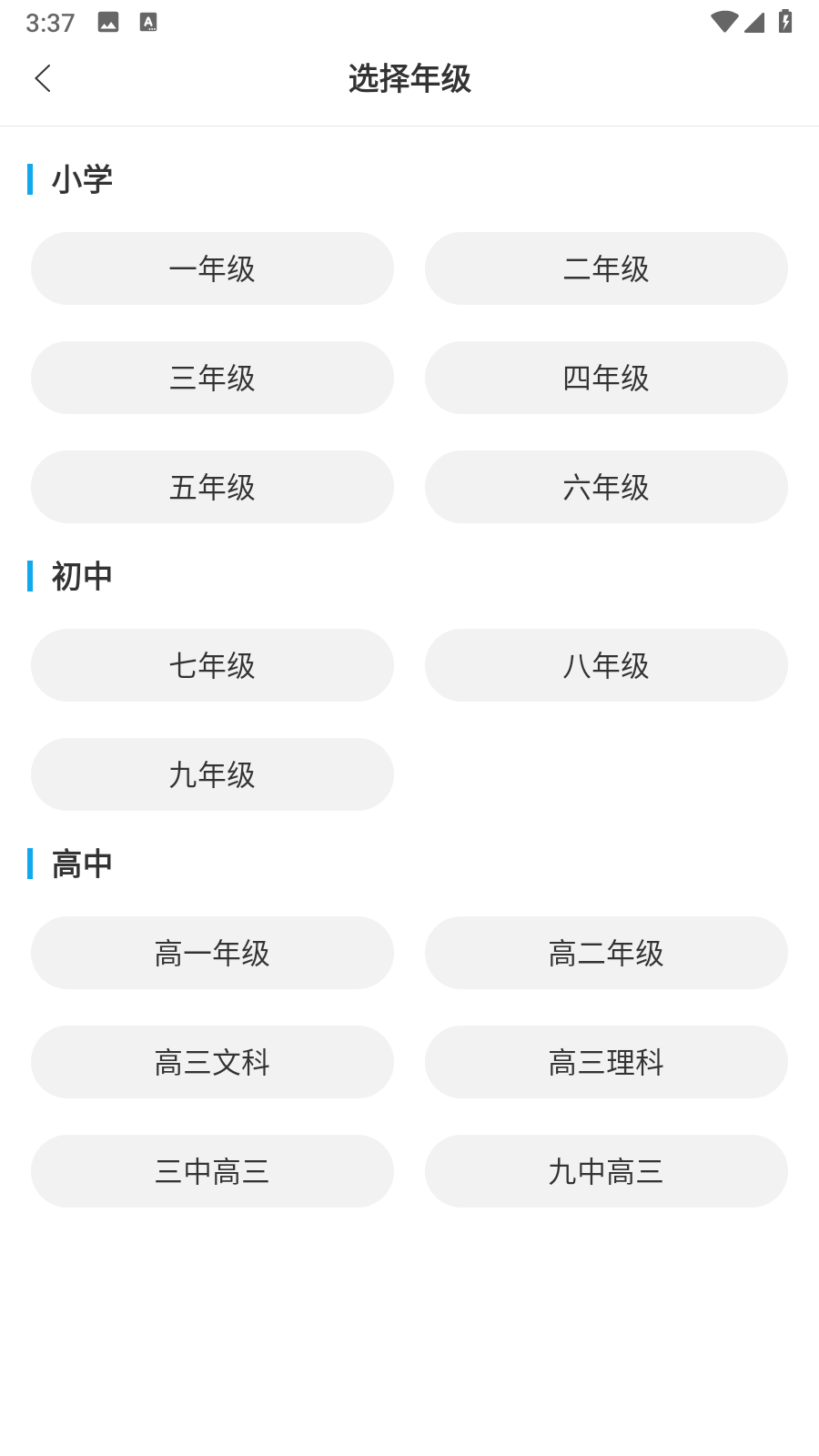Choose 九中高三 option
Viewport: 819px width, 1456px height.
pos(606,1171)
